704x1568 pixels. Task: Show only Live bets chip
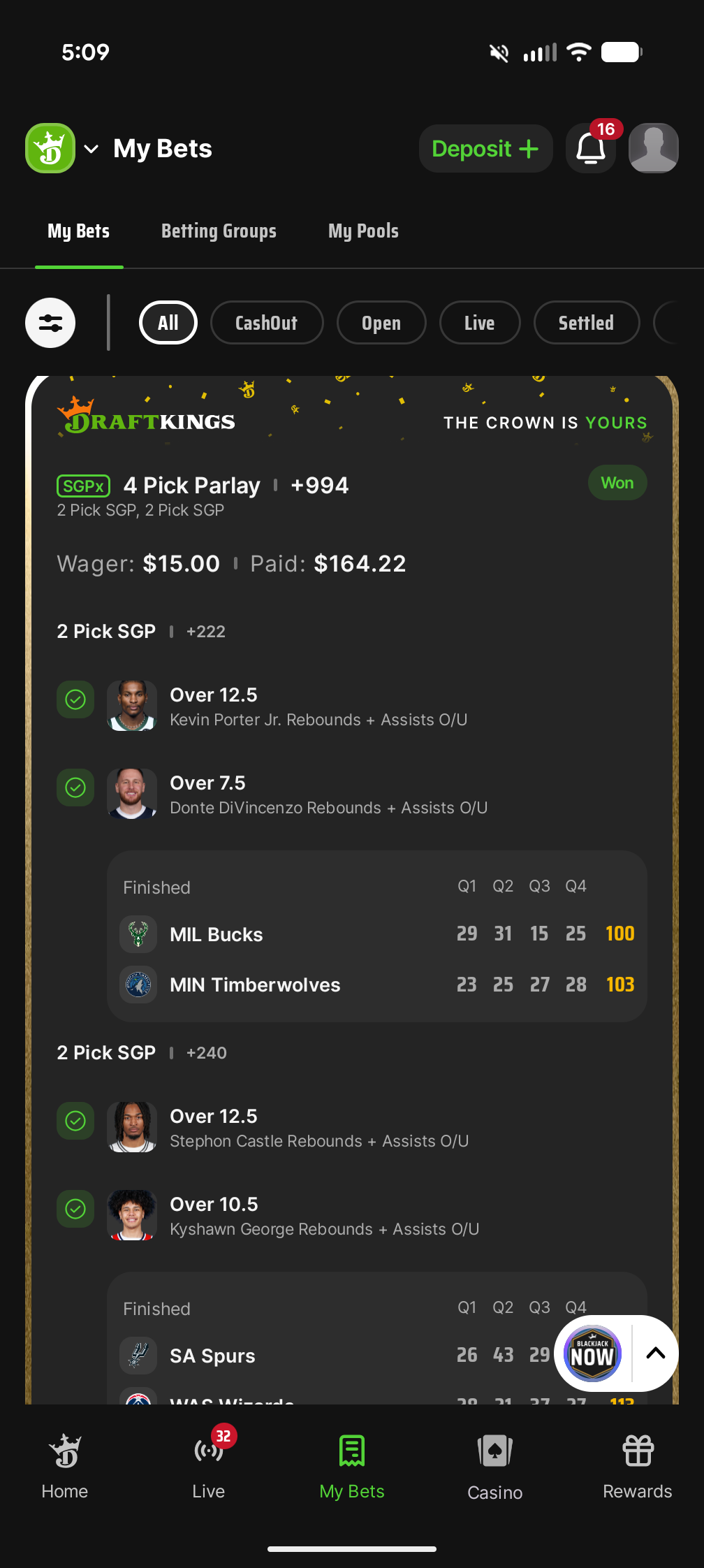point(480,323)
